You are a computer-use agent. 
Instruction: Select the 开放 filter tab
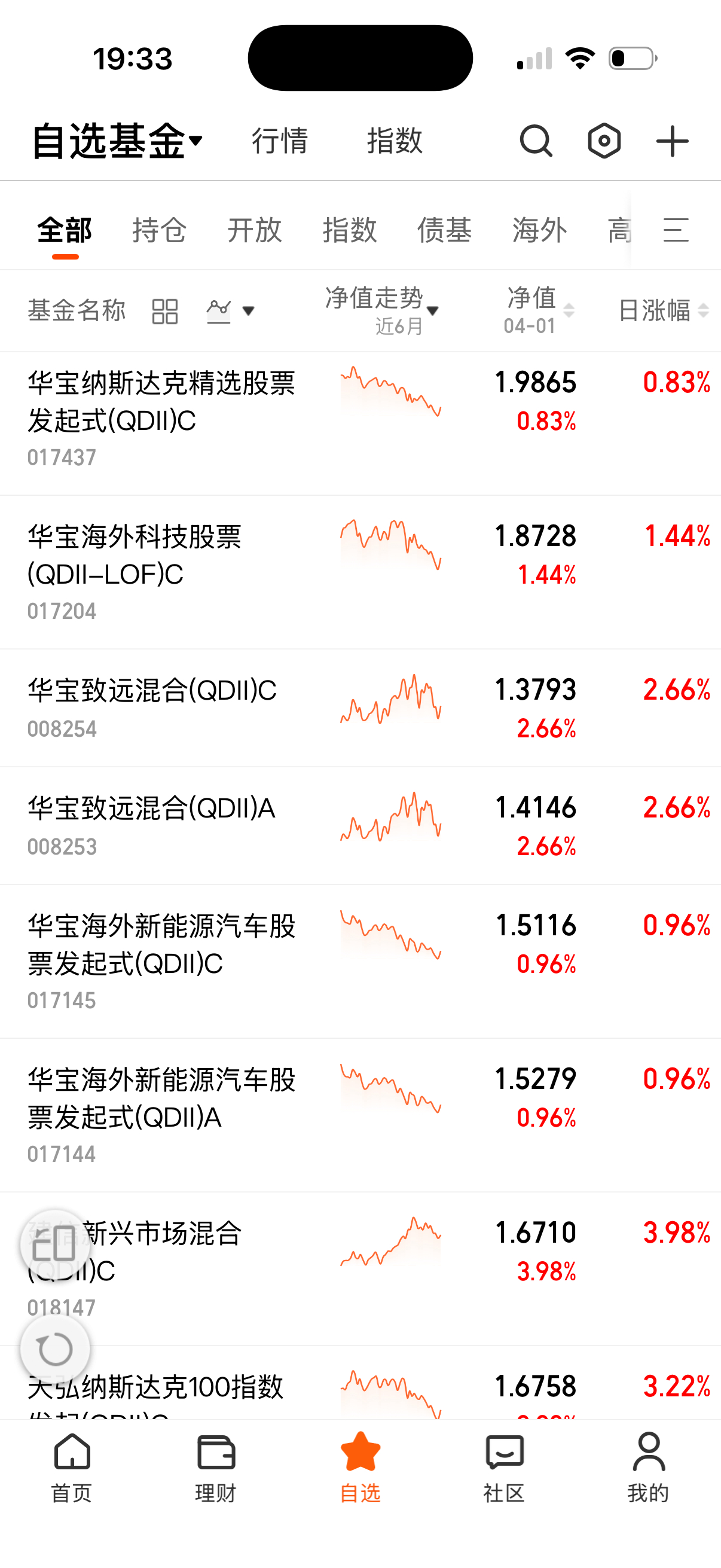[x=254, y=230]
